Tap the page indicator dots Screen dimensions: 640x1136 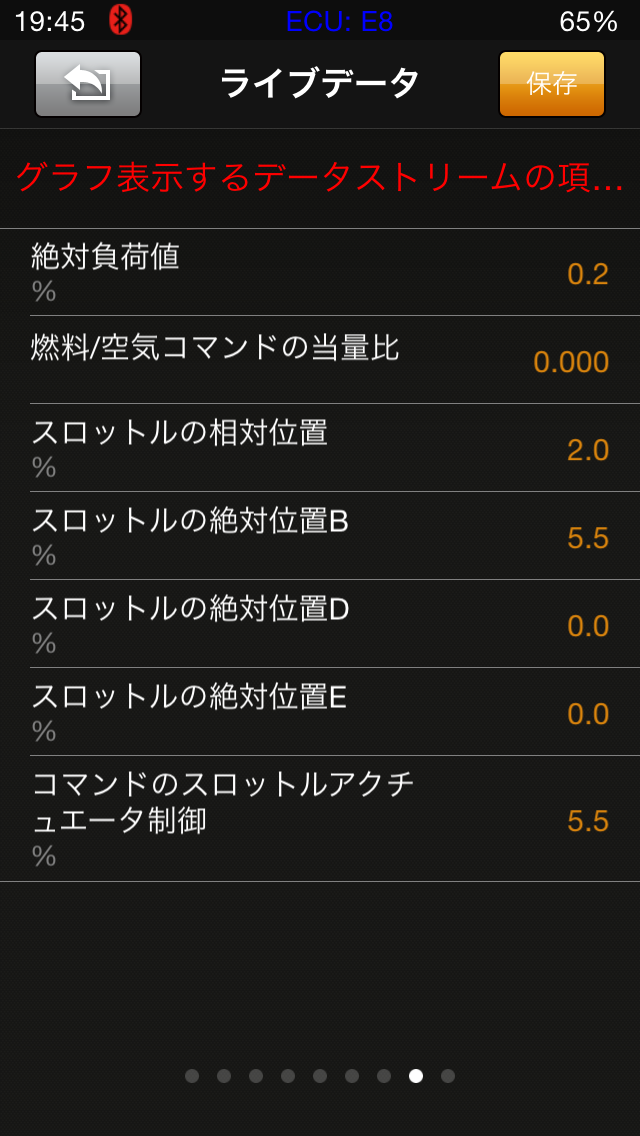(x=320, y=1076)
